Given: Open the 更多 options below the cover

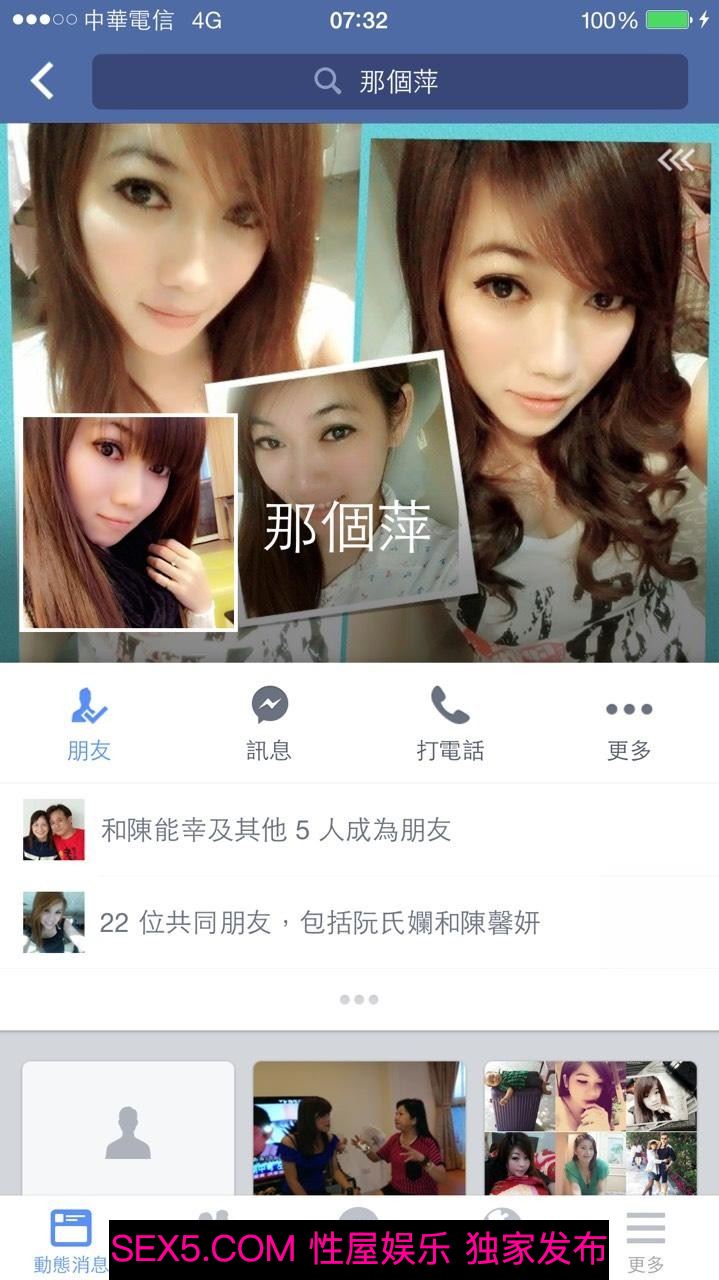Looking at the screenshot, I should click(629, 724).
